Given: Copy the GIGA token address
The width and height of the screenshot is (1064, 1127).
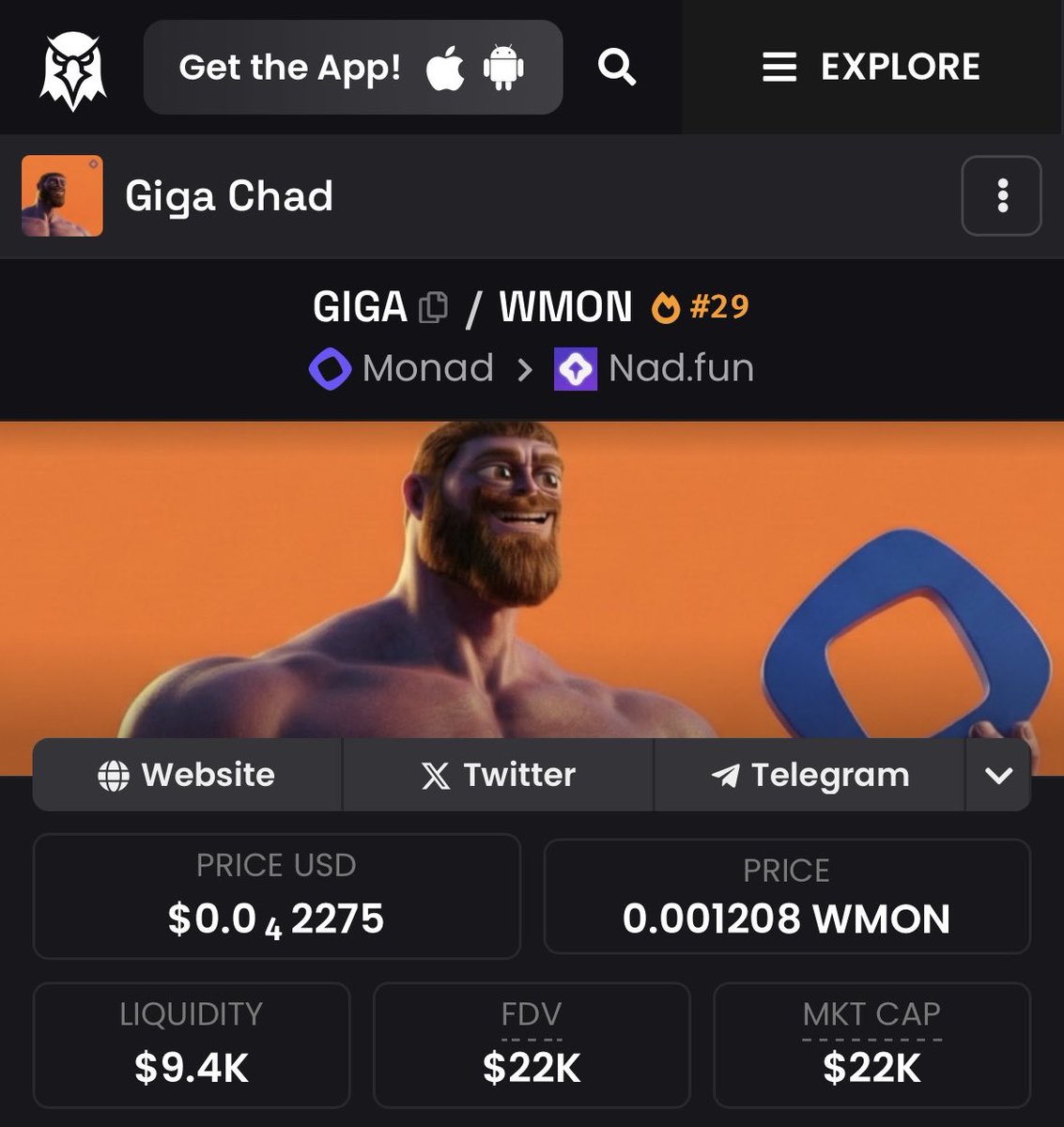Looking at the screenshot, I should point(433,307).
